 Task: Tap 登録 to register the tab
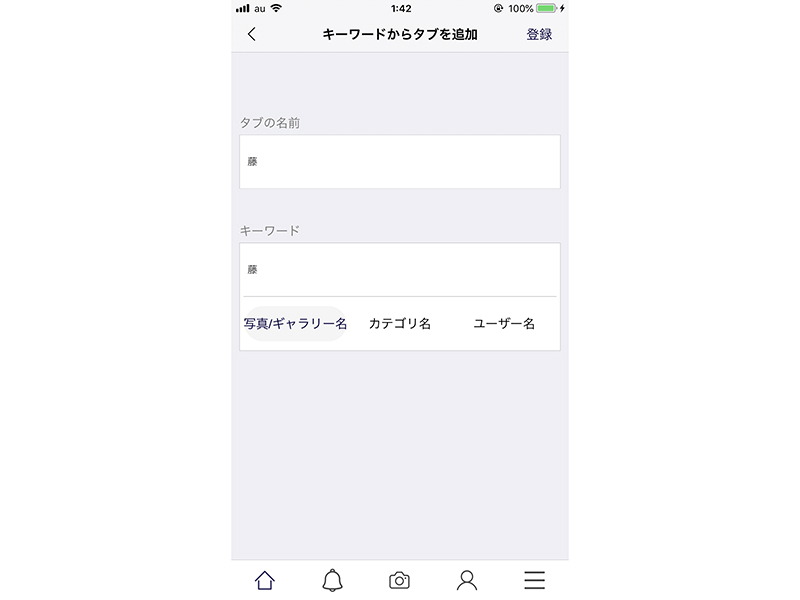[x=539, y=34]
